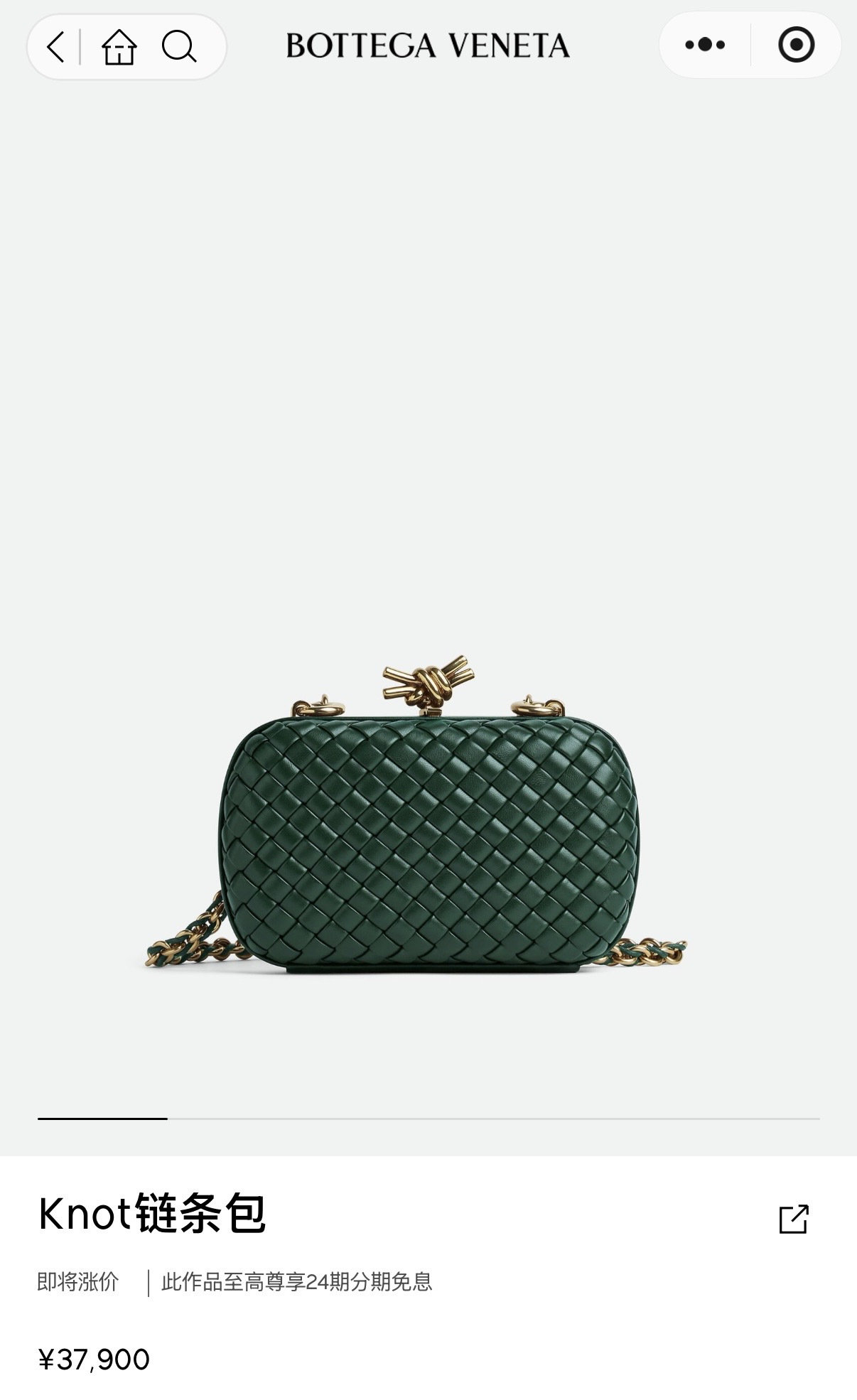Viewport: 857px width, 1400px height.
Task: Open the three-dot mini program menu
Action: 704,45
